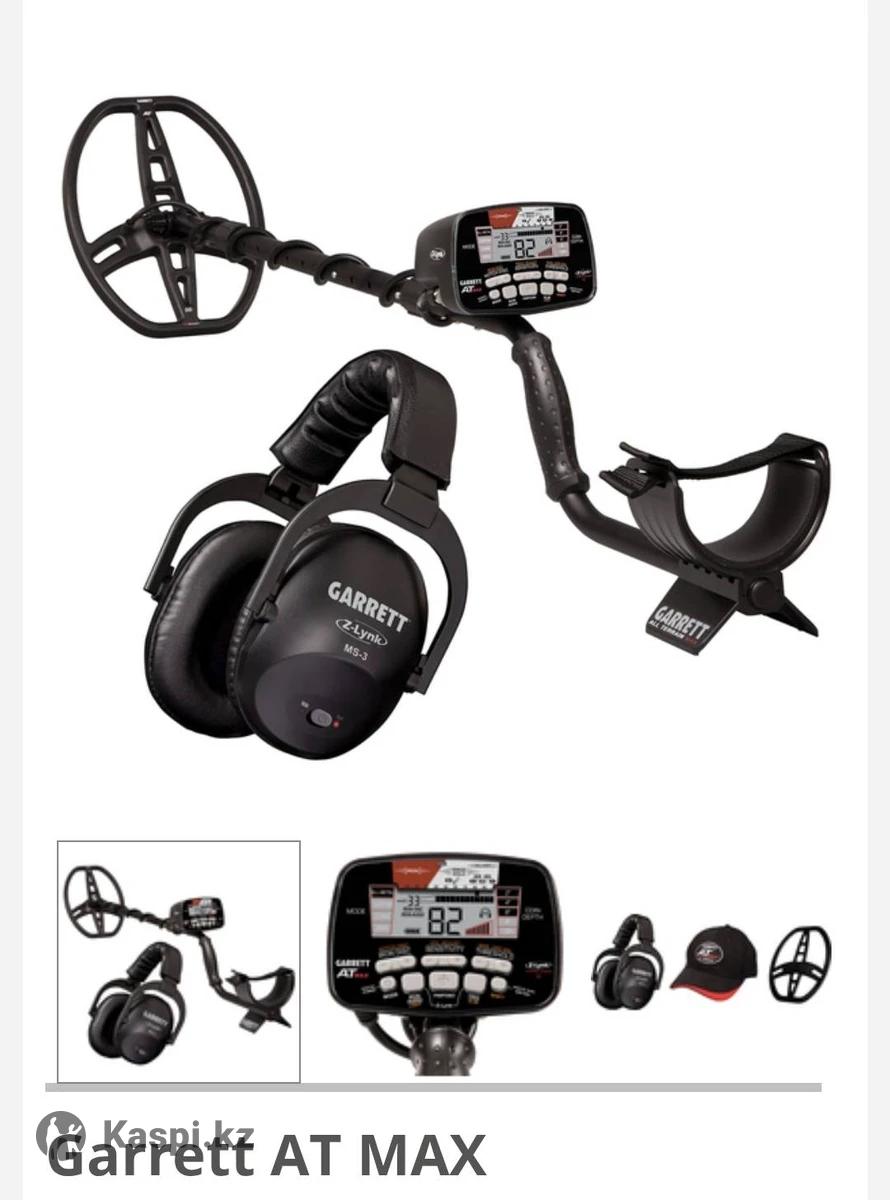Image resolution: width=890 pixels, height=1200 pixels.
Task: Select the first thumbnail with detector and headphones
Action: click(x=179, y=961)
